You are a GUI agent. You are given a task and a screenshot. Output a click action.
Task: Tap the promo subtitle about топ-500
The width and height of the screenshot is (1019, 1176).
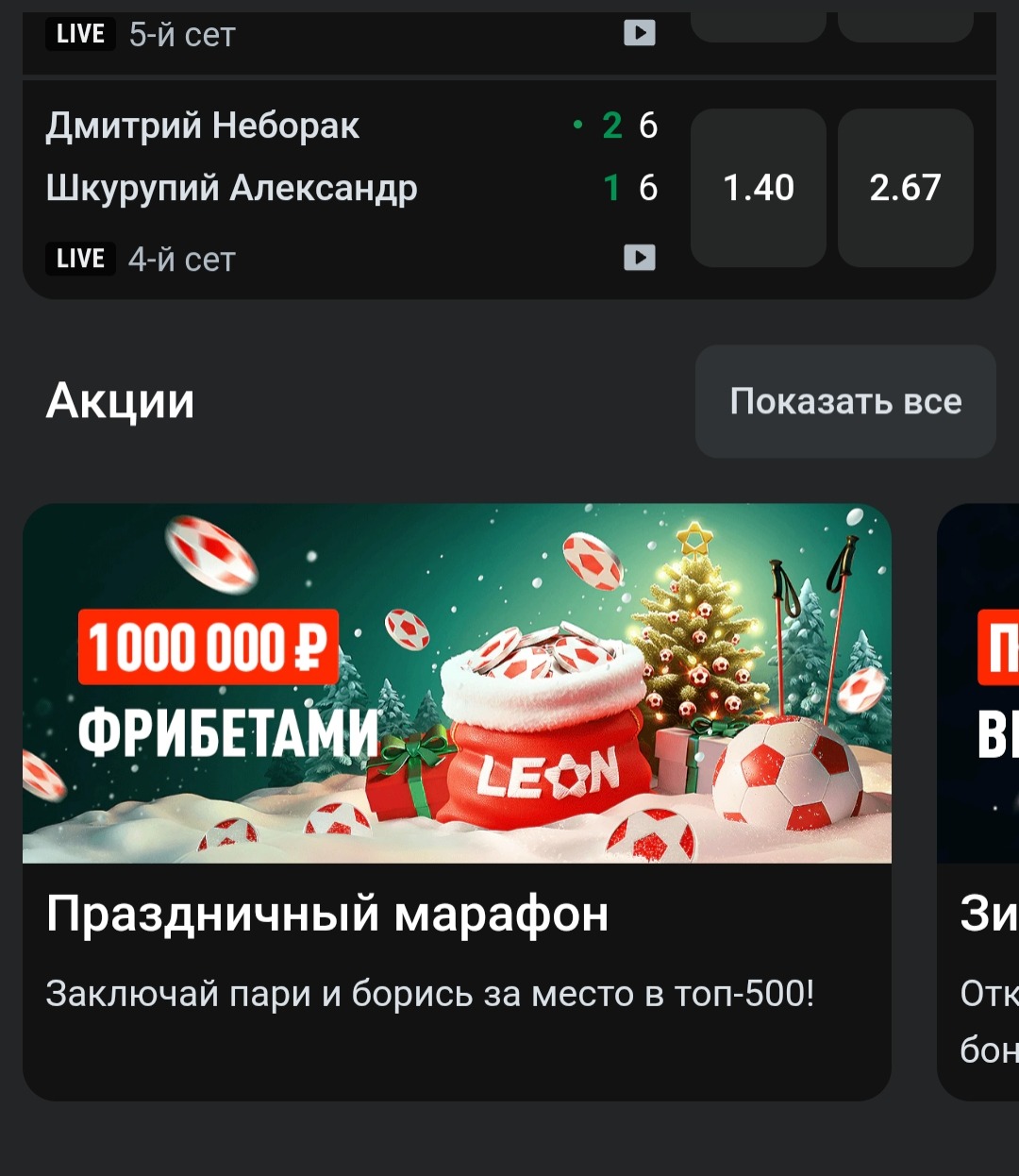pyautogui.click(x=430, y=992)
